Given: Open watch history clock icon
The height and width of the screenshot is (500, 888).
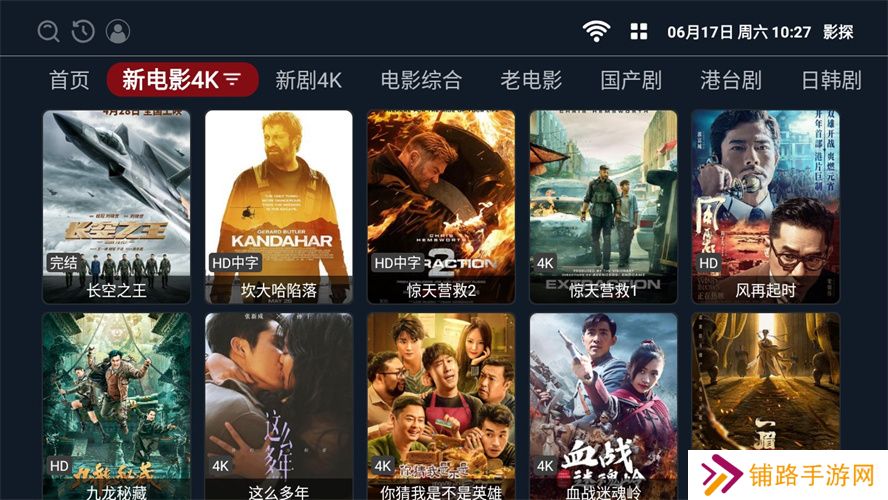Looking at the screenshot, I should 83,32.
